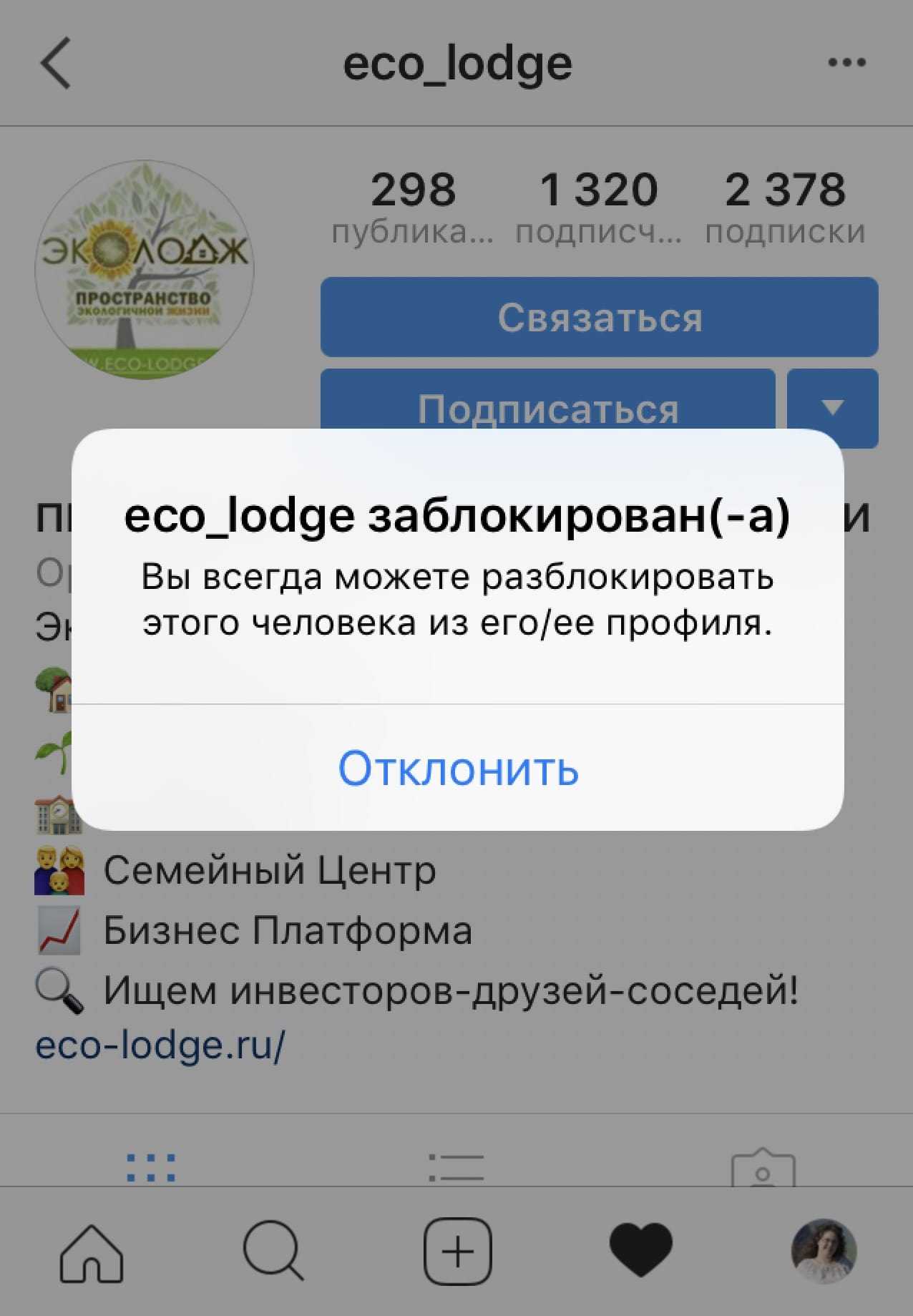913x1316 pixels.
Task: Open the three-dot overflow menu
Action: [846, 64]
